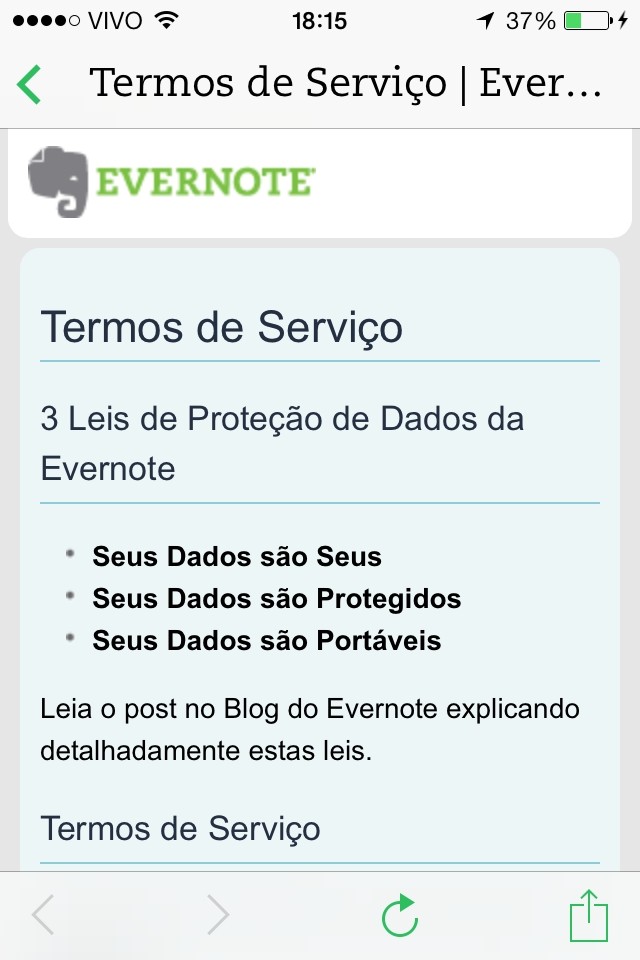
Task: Reload the Termos de Serviço page
Action: click(400, 915)
